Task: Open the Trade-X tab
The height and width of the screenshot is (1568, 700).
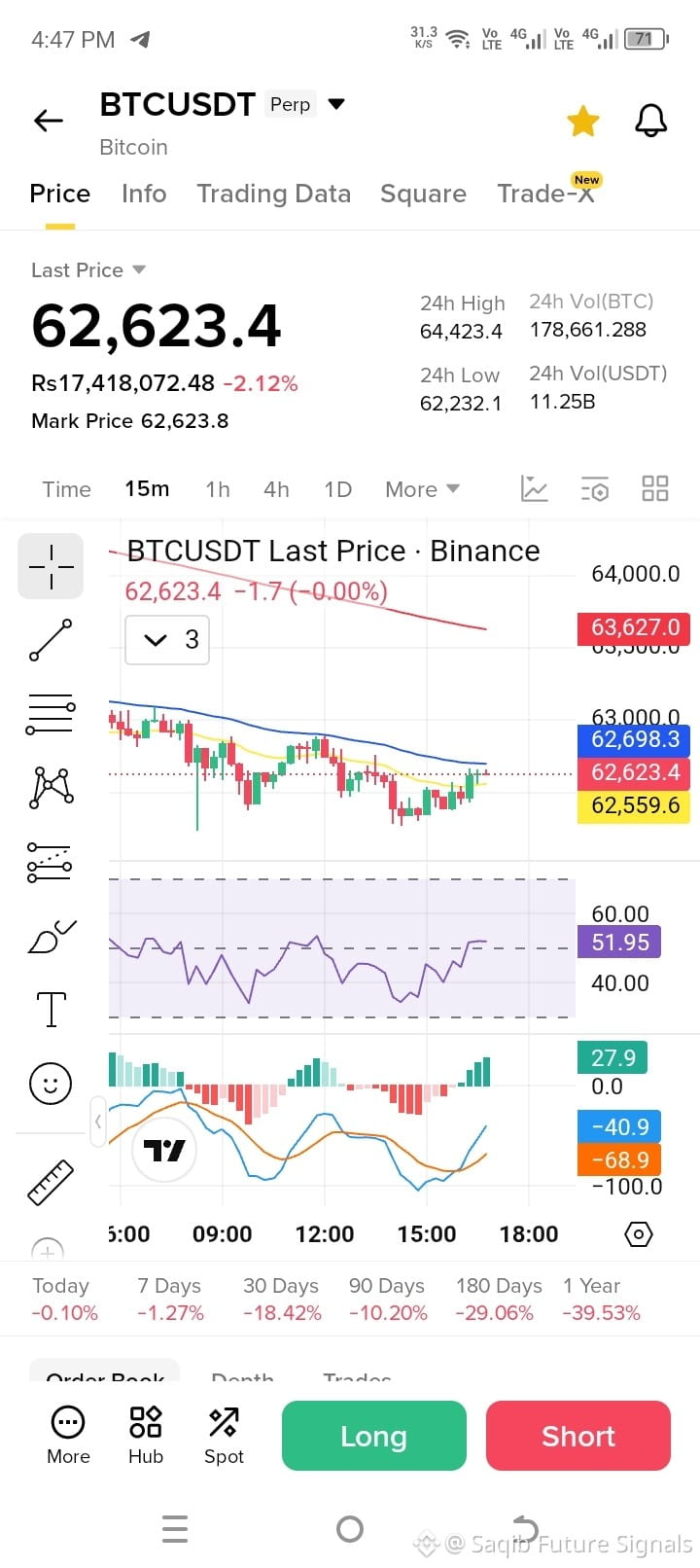Action: [x=545, y=194]
